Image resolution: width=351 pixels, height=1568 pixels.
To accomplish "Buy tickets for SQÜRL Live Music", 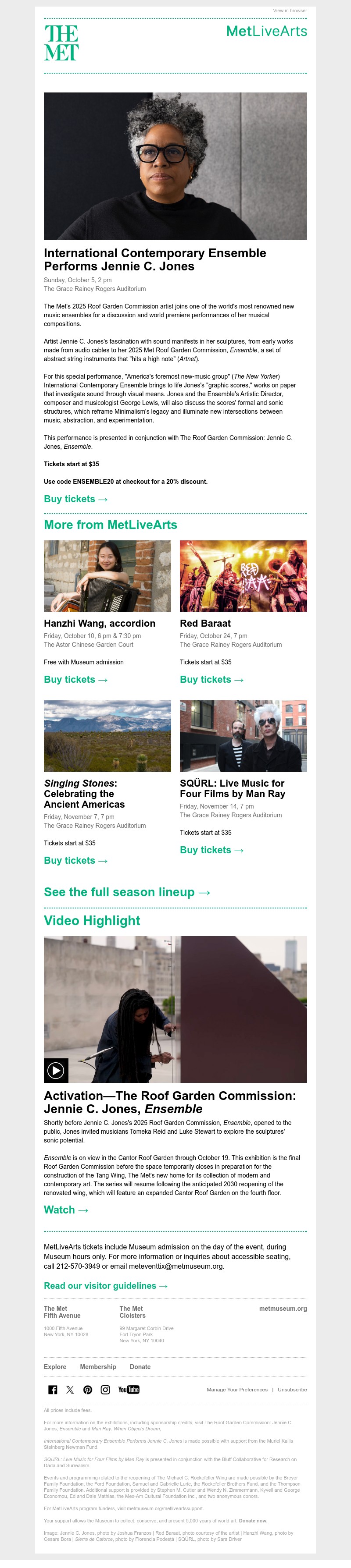I will [211, 850].
